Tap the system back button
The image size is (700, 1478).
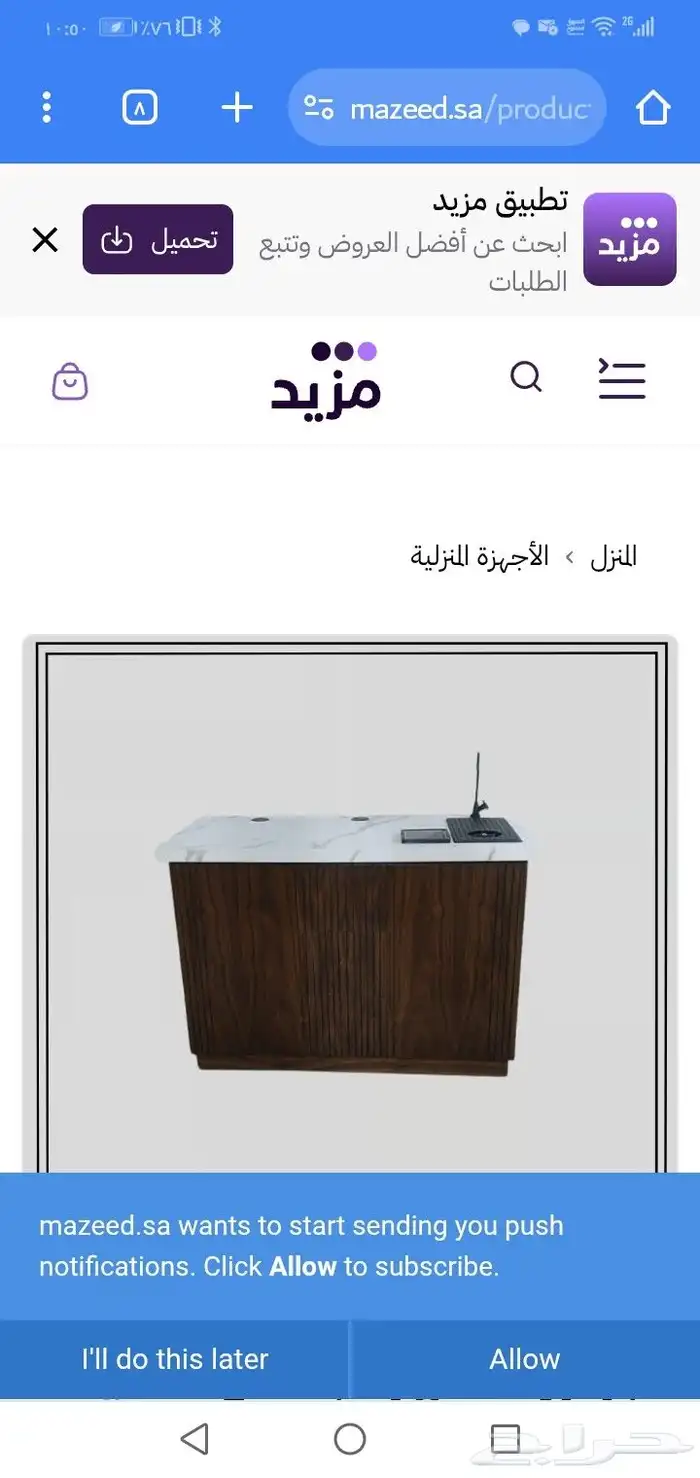click(x=194, y=1438)
